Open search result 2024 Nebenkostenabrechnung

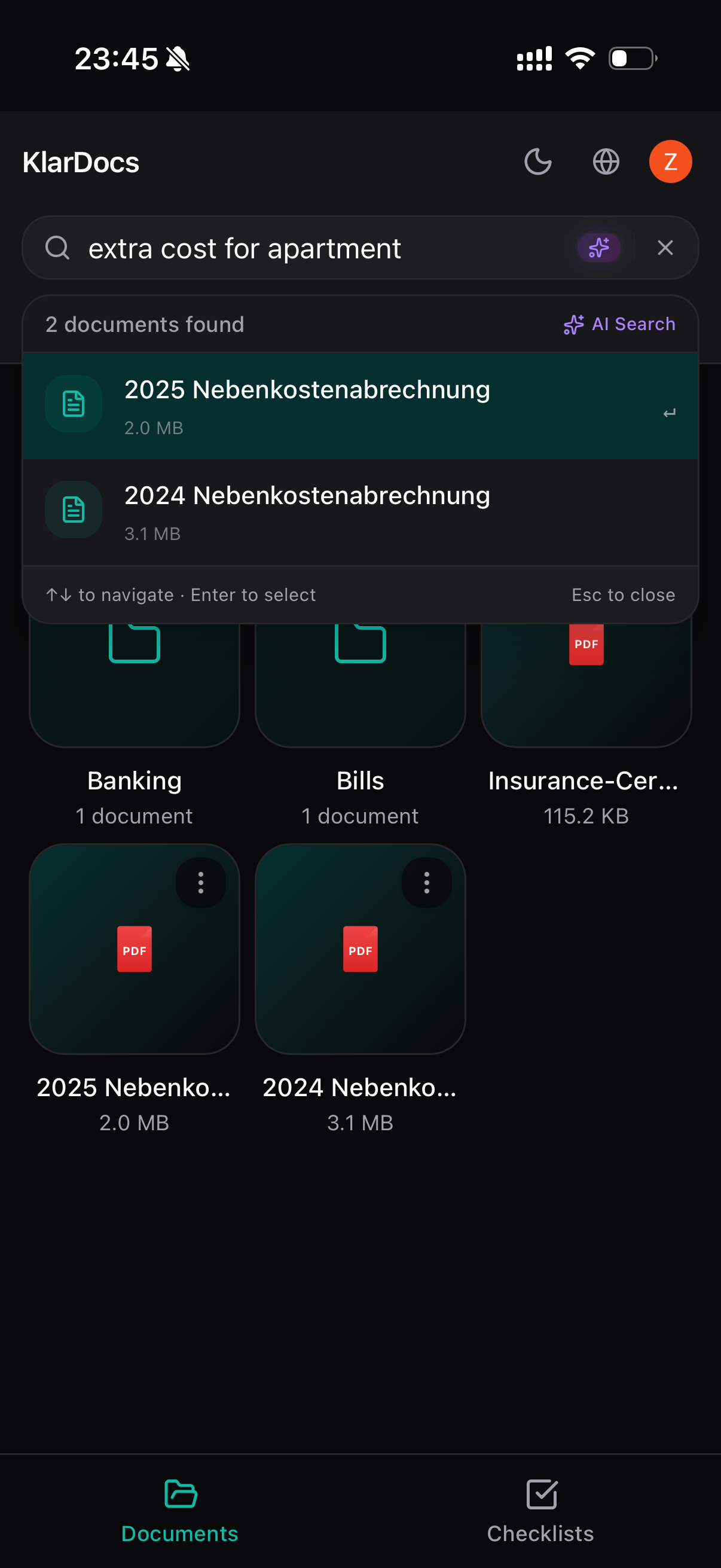click(359, 512)
